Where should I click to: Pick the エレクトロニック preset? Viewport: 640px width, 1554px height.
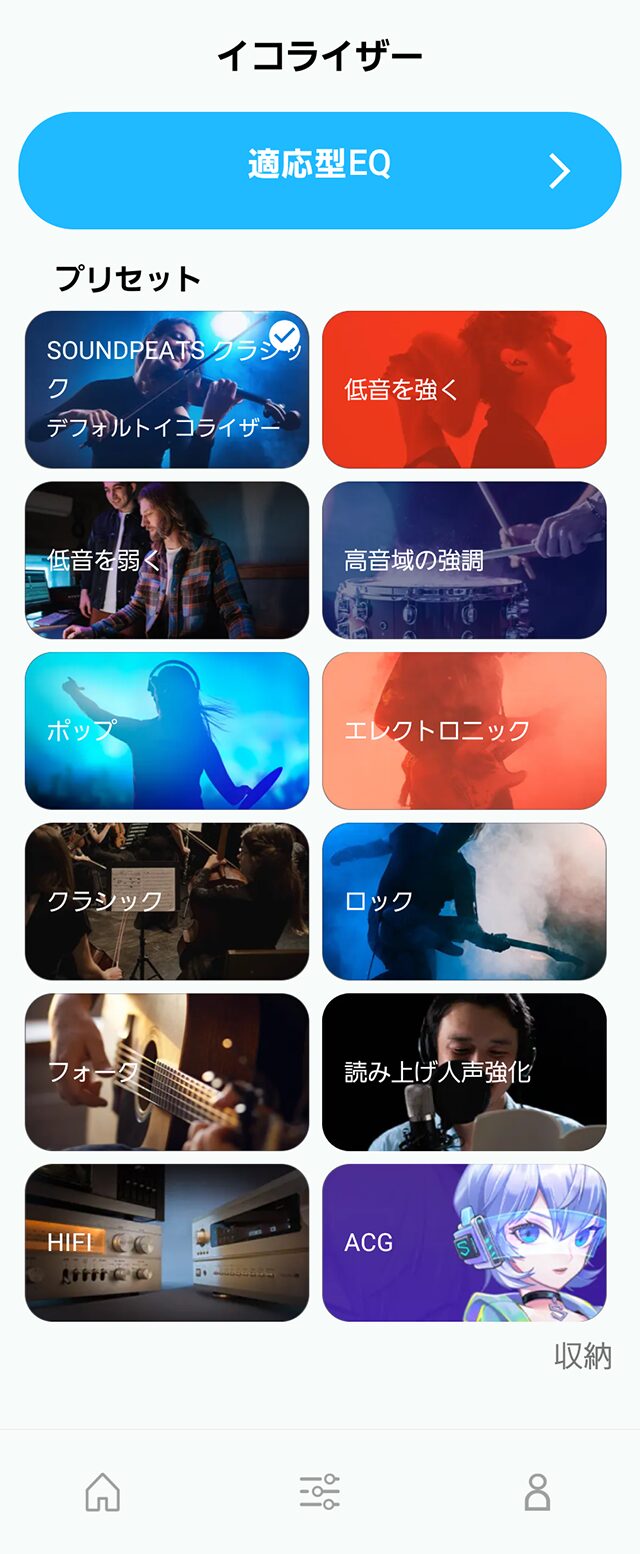tap(464, 731)
